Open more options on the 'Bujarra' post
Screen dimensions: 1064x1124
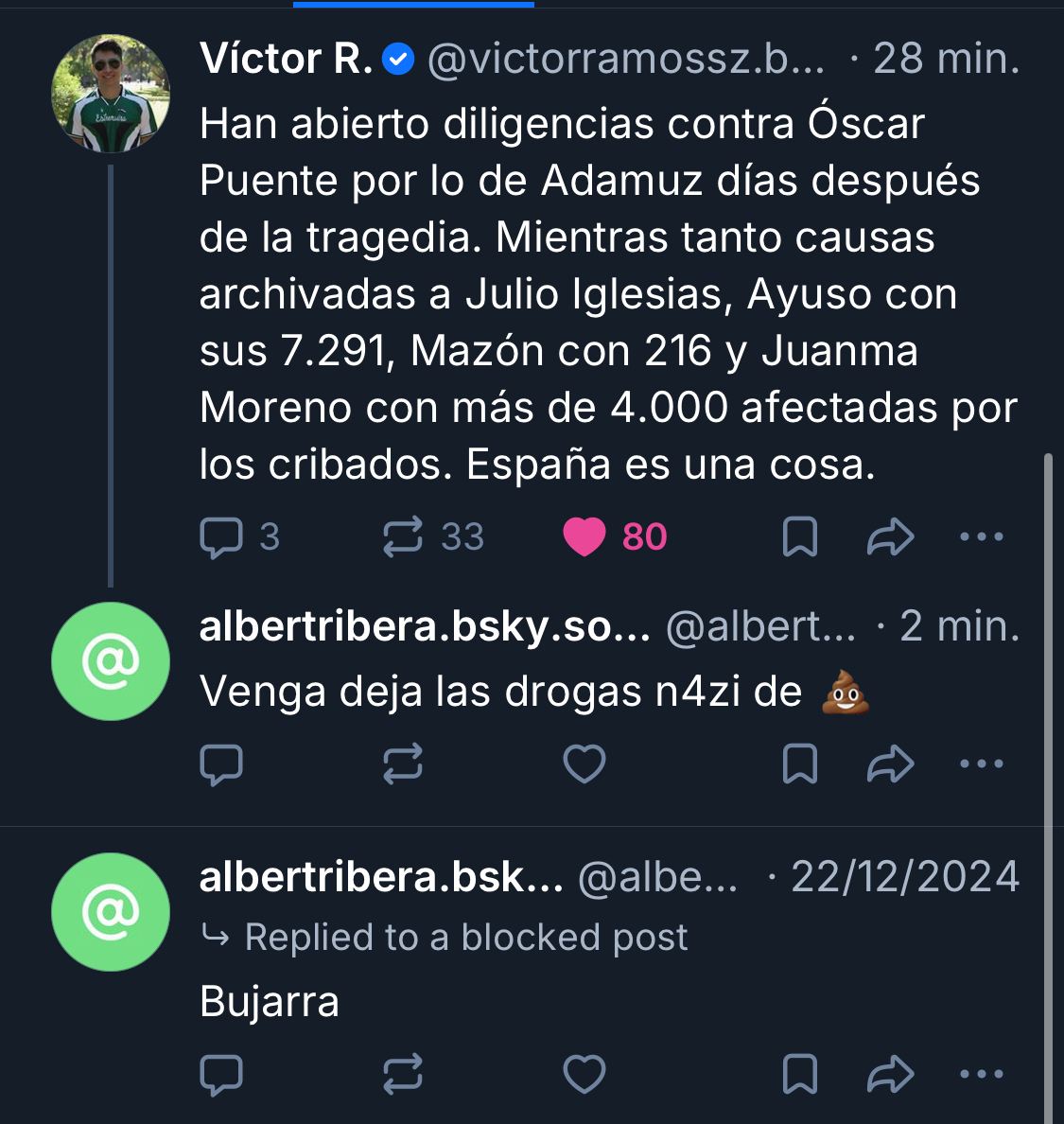tap(981, 1075)
